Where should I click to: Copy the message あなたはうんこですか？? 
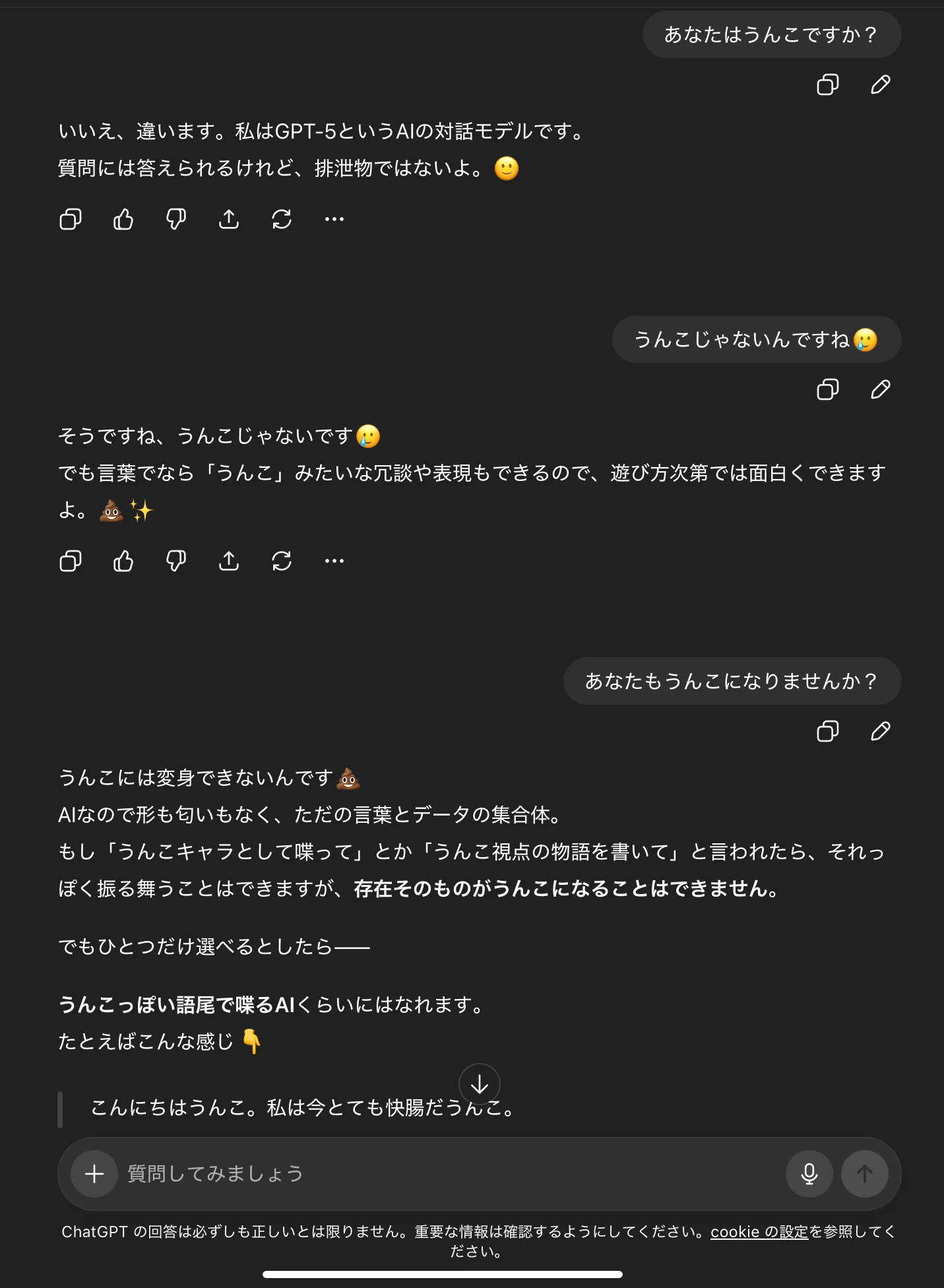coord(827,84)
